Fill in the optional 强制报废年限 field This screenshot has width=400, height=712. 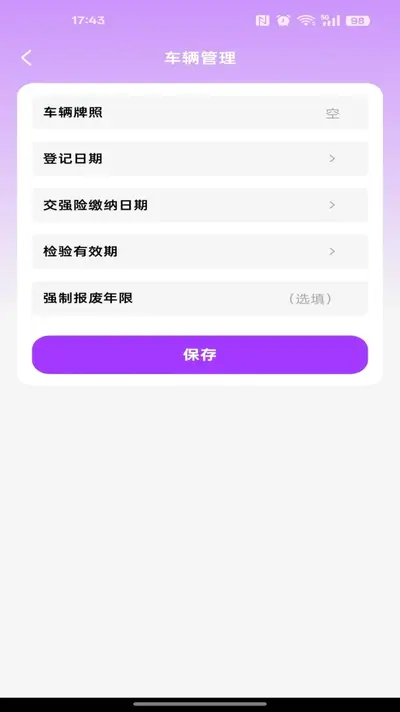tap(200, 298)
